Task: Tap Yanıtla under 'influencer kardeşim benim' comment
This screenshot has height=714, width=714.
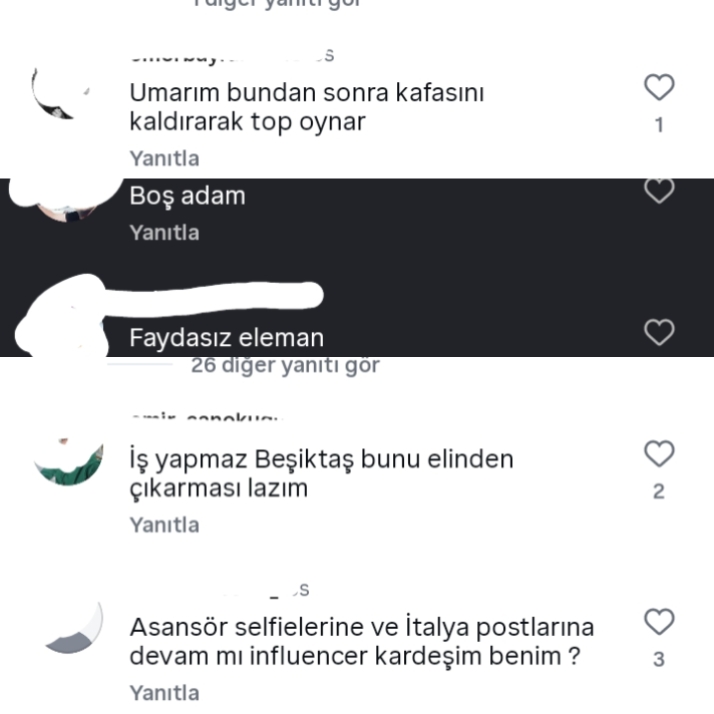Action: pyautogui.click(x=164, y=693)
